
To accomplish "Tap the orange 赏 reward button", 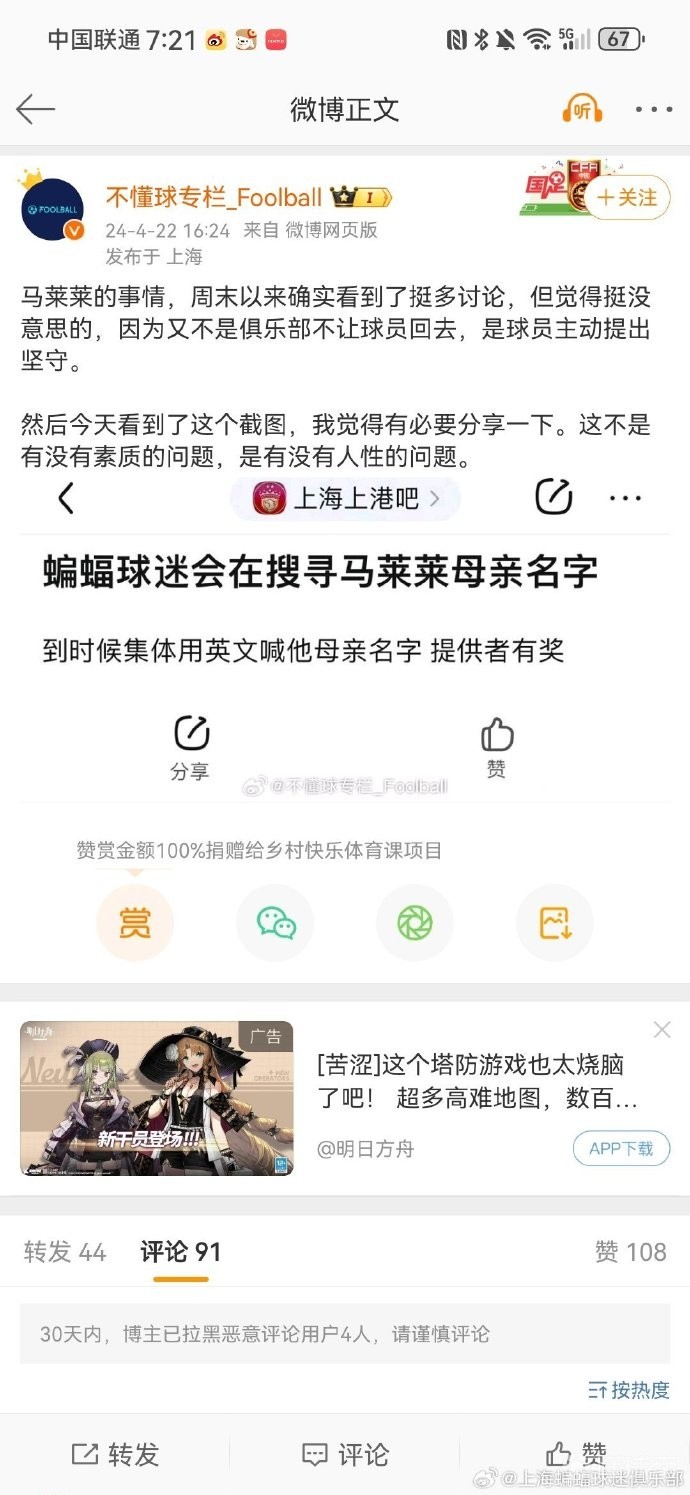I will point(135,923).
